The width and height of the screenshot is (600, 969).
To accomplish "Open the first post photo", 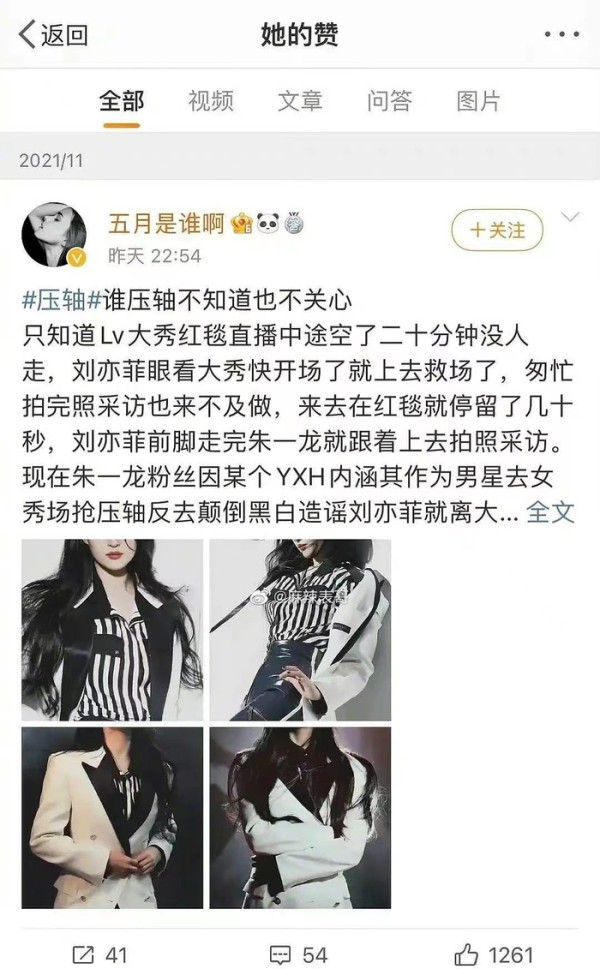I will click(112, 630).
